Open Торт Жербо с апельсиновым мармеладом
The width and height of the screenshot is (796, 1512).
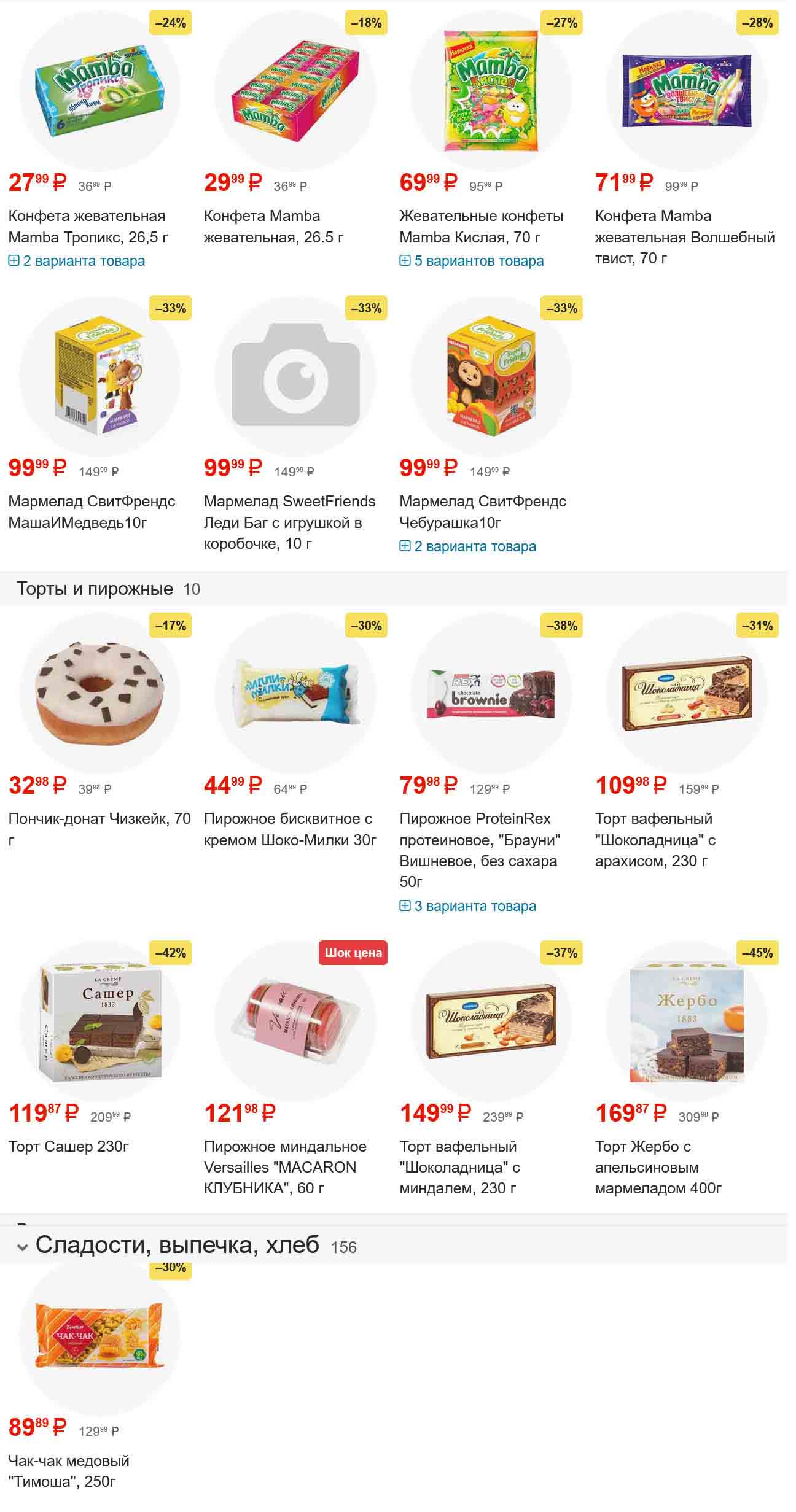click(x=658, y=1167)
